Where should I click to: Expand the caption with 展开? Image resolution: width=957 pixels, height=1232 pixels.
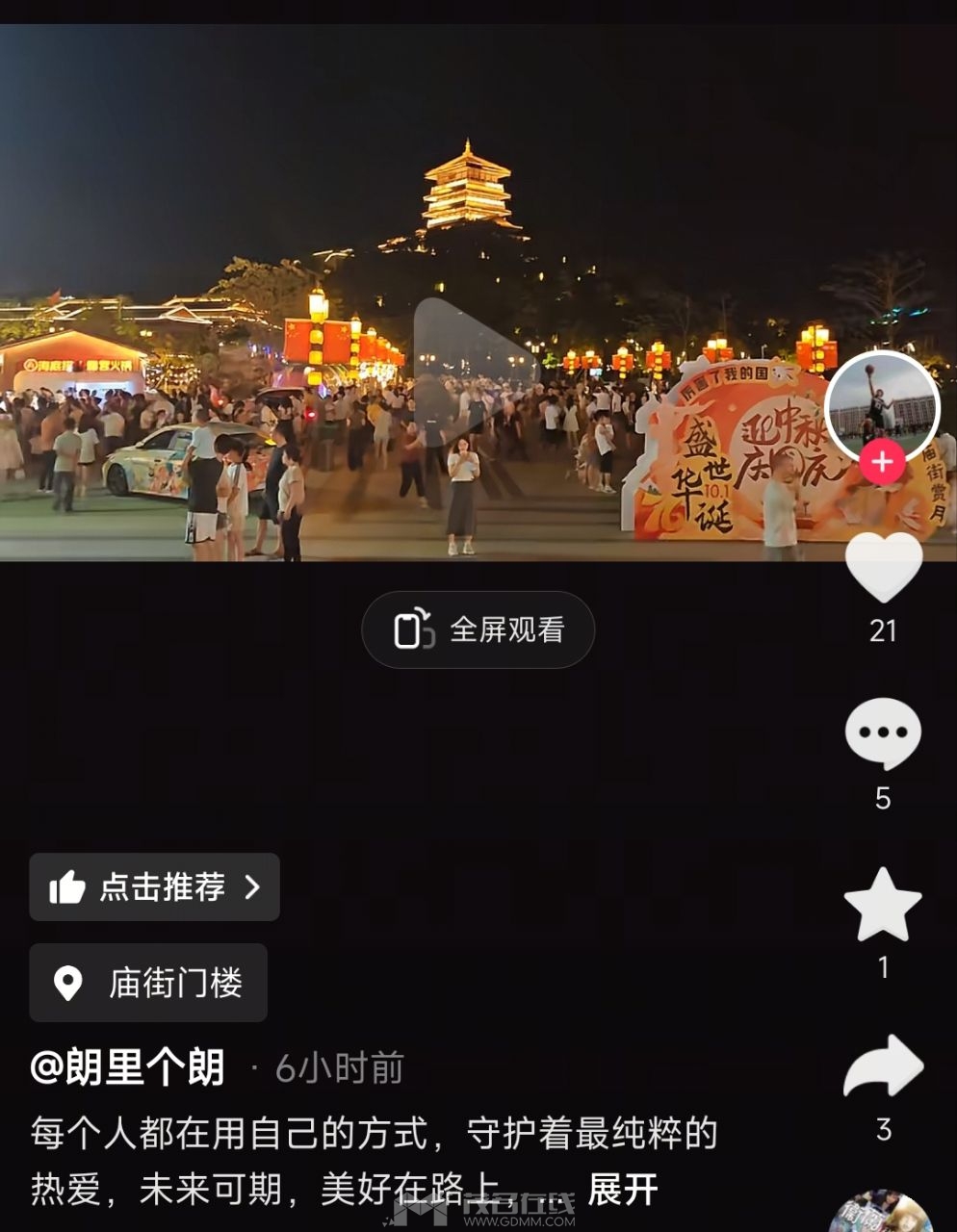click(623, 1190)
